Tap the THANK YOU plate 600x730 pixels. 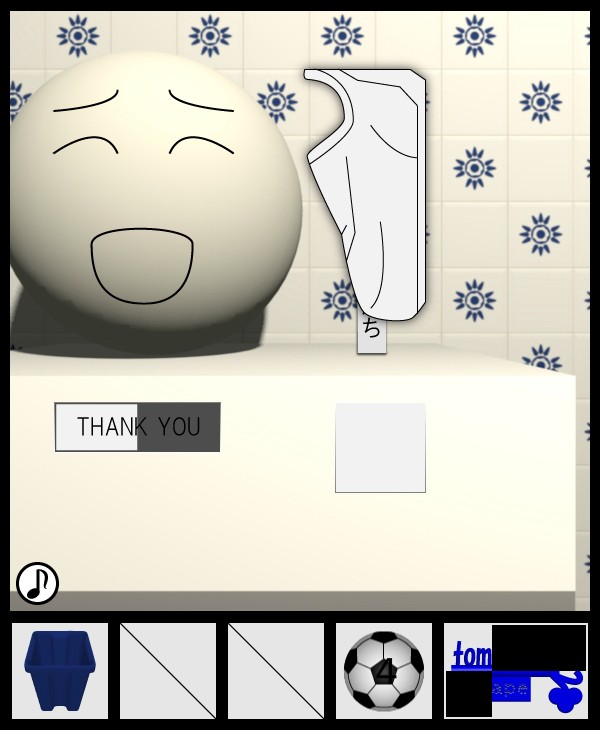(138, 427)
